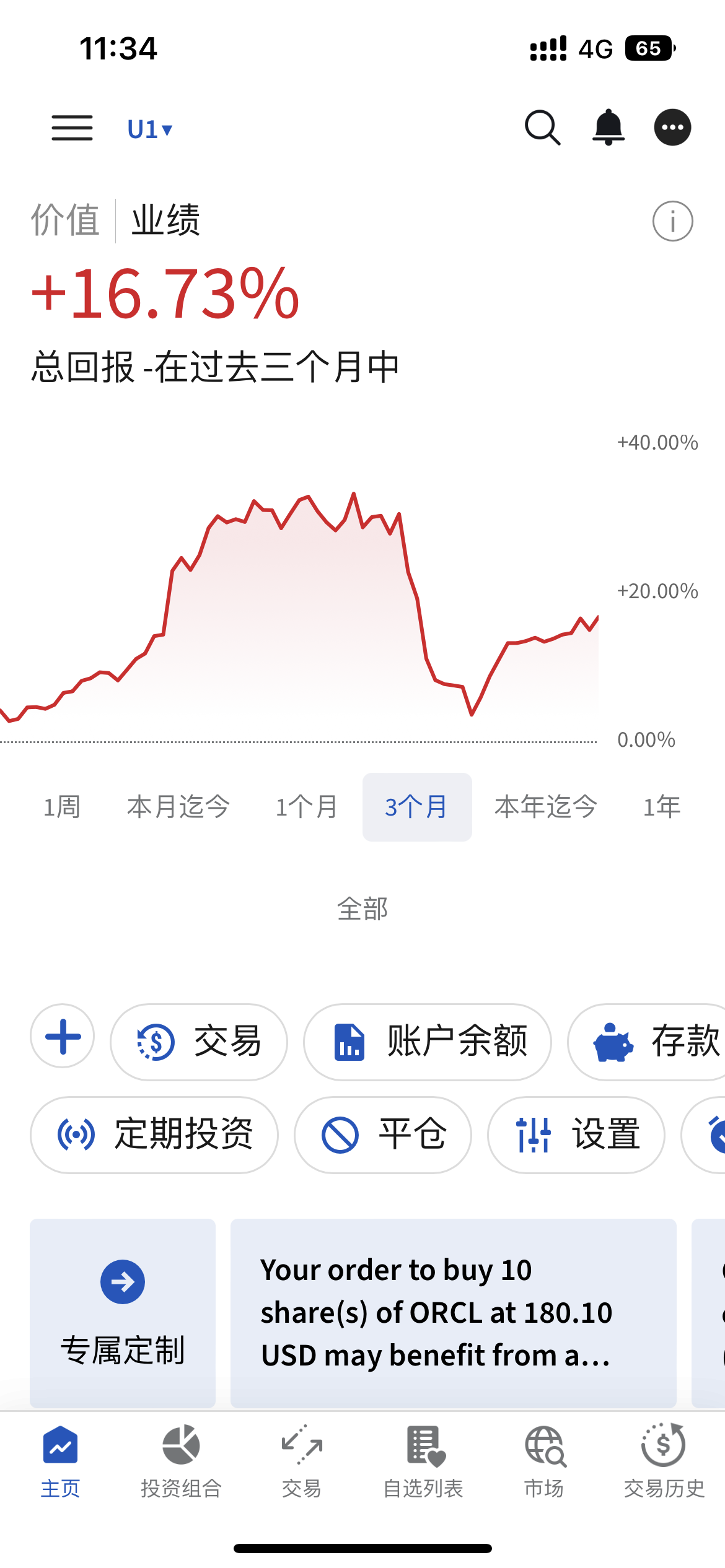725x1568 pixels.
Task: Open the search icon
Action: click(542, 128)
